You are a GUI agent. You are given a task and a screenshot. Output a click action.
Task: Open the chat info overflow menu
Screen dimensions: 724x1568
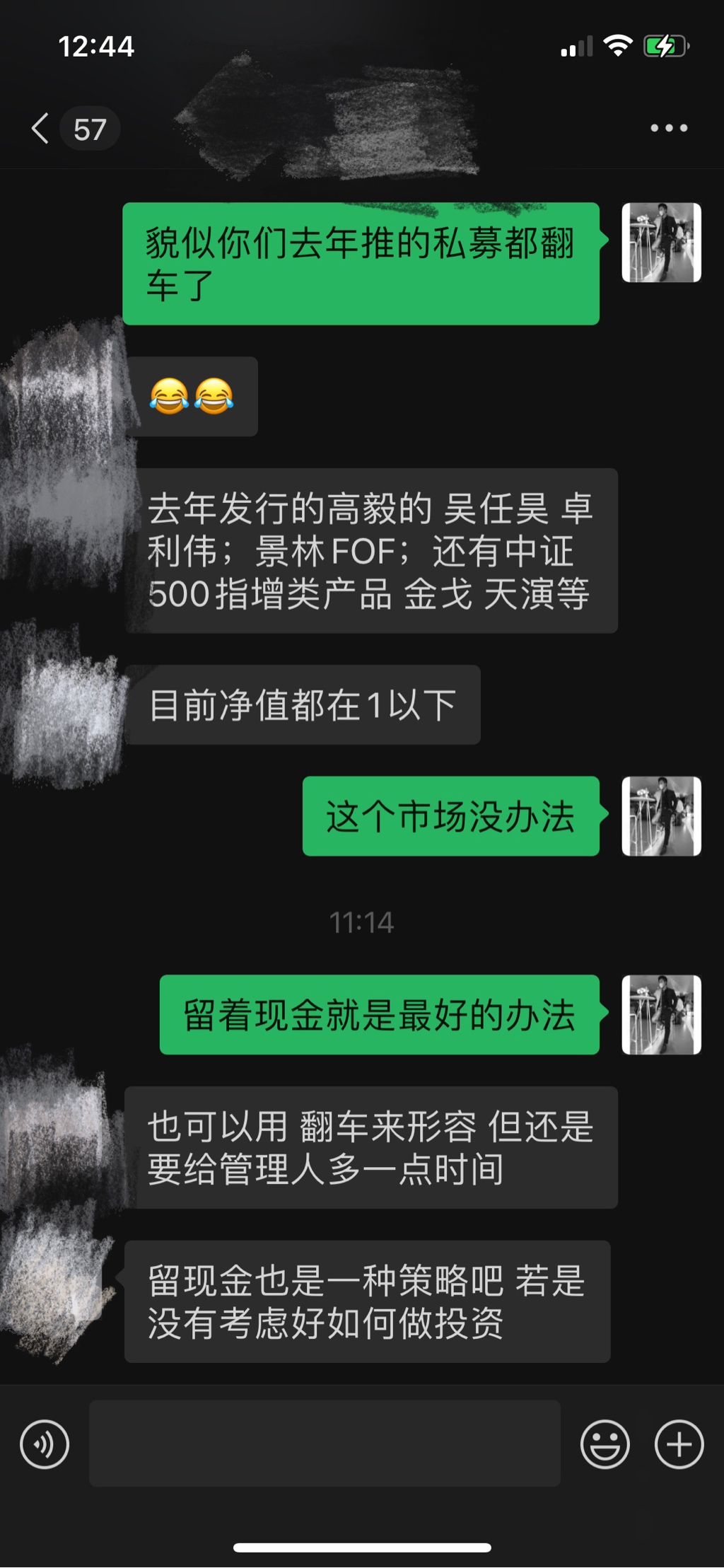coord(668,129)
